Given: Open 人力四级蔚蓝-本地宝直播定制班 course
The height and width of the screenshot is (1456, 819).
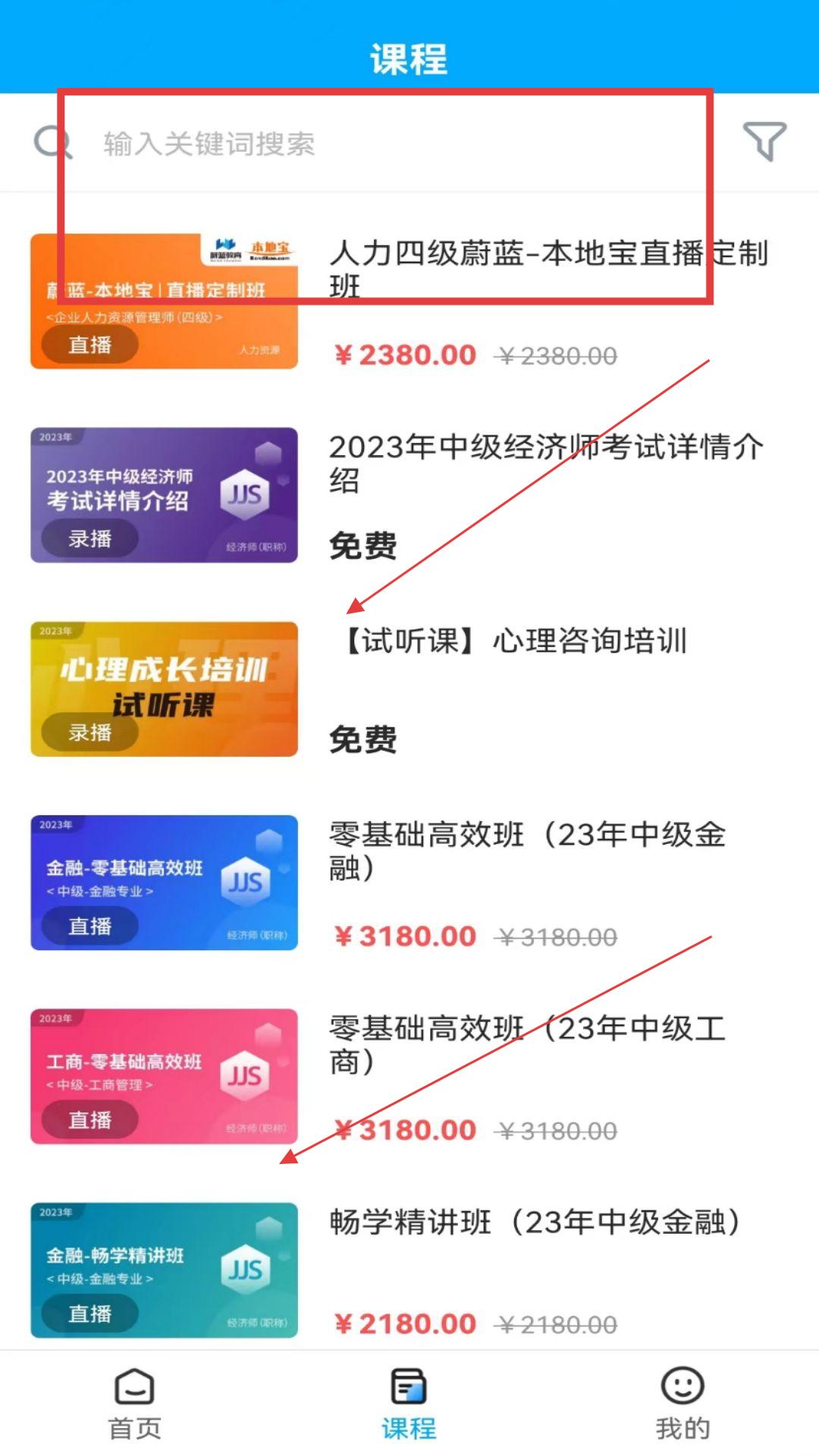Looking at the screenshot, I should (546, 269).
